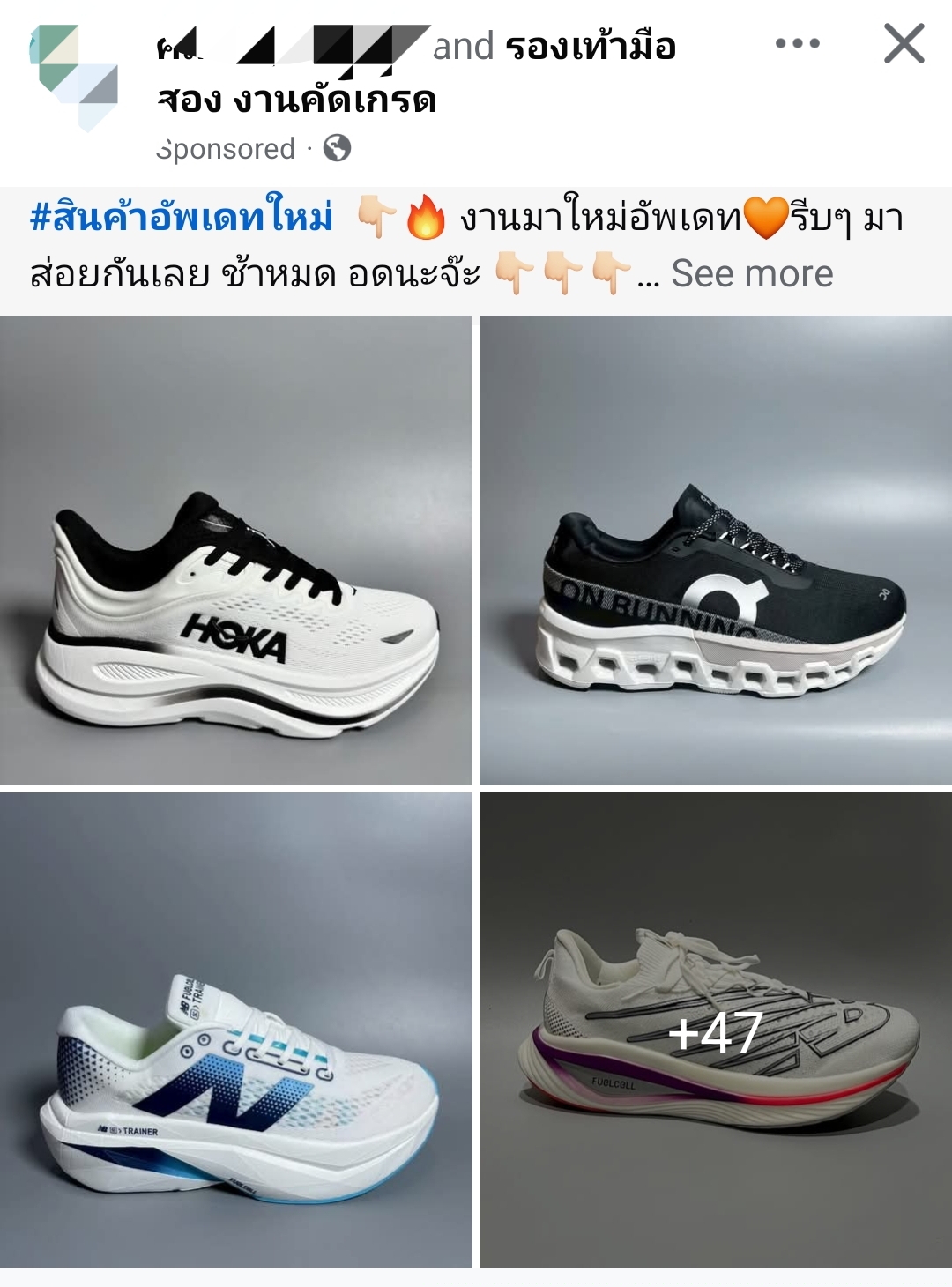Open the page name รองเท้ามือสอง งานคัดเกรด
The image size is (952, 1287).
pos(589,47)
